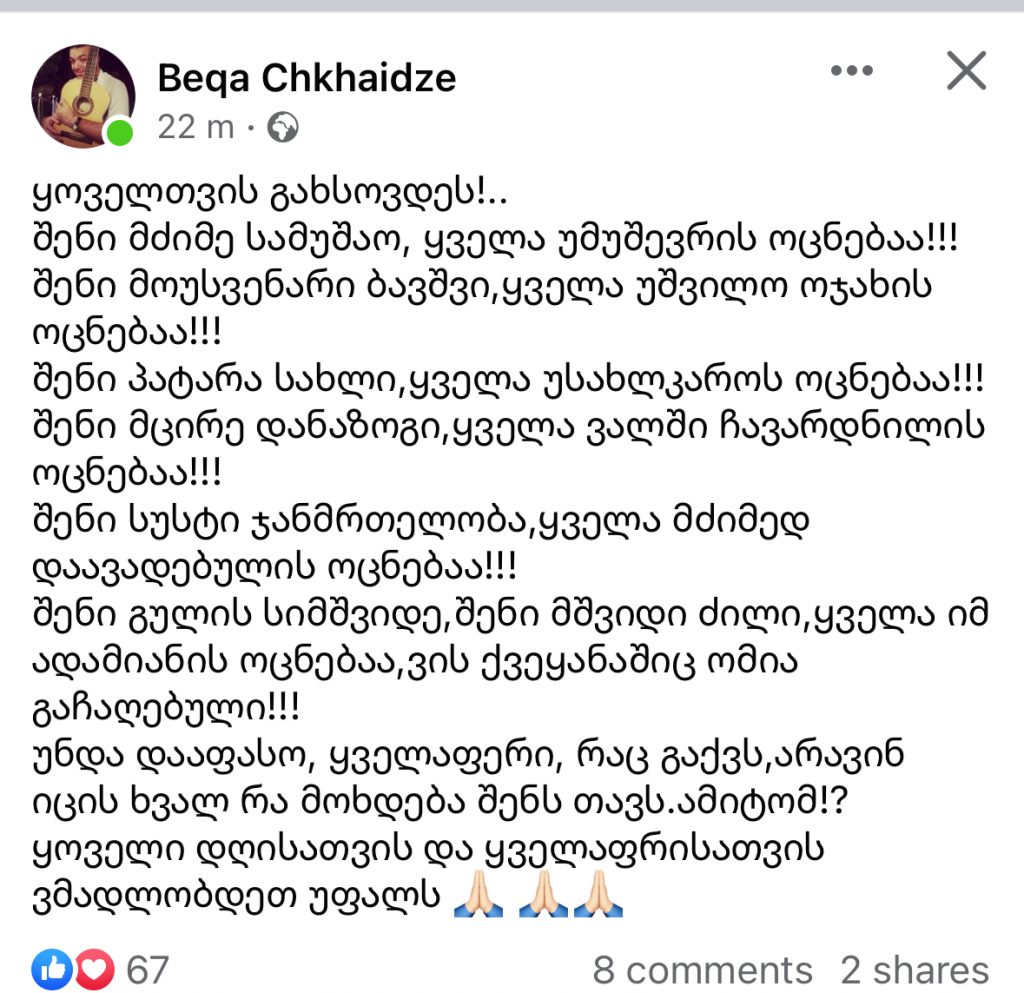This screenshot has width=1024, height=993.
Task: View the 2 shares
Action: pyautogui.click(x=914, y=969)
